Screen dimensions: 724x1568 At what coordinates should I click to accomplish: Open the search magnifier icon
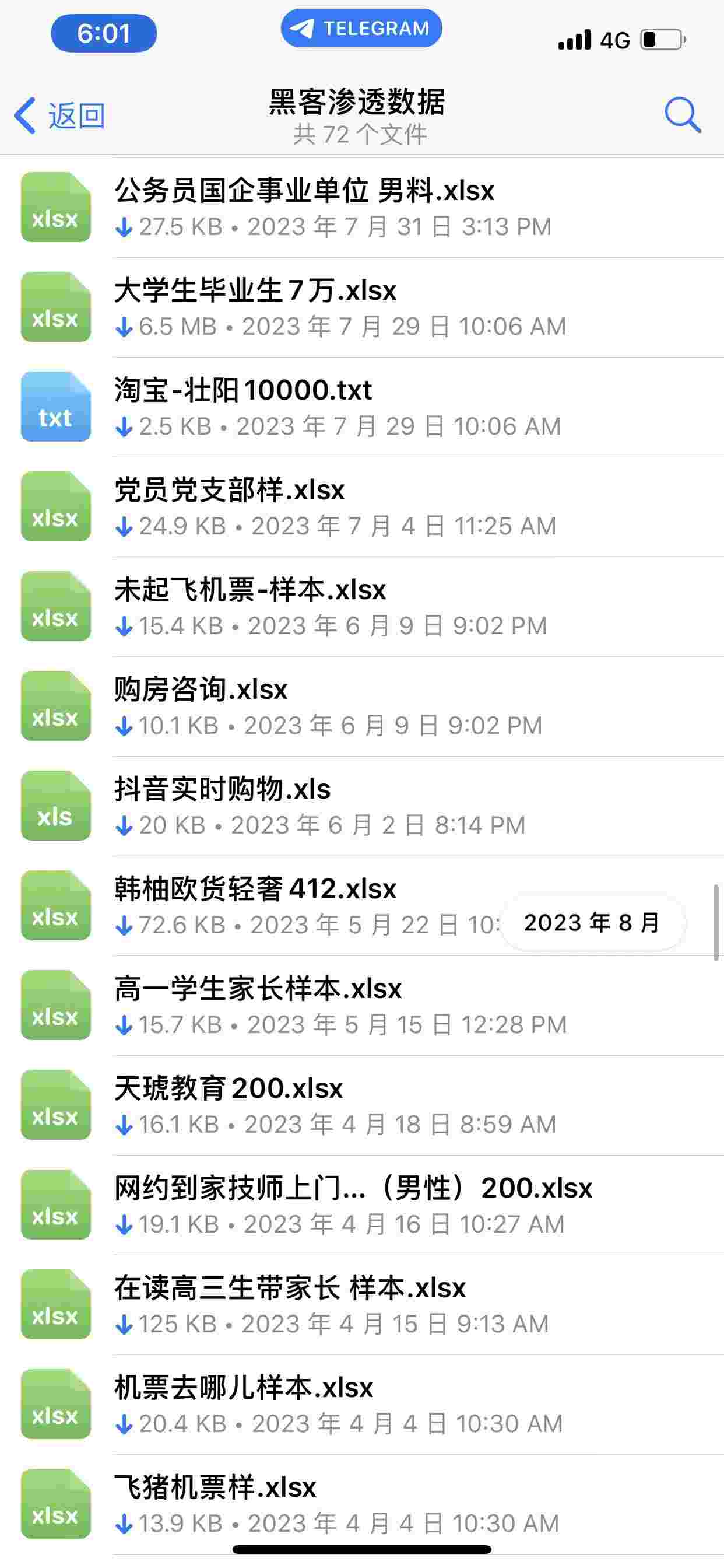click(x=682, y=115)
